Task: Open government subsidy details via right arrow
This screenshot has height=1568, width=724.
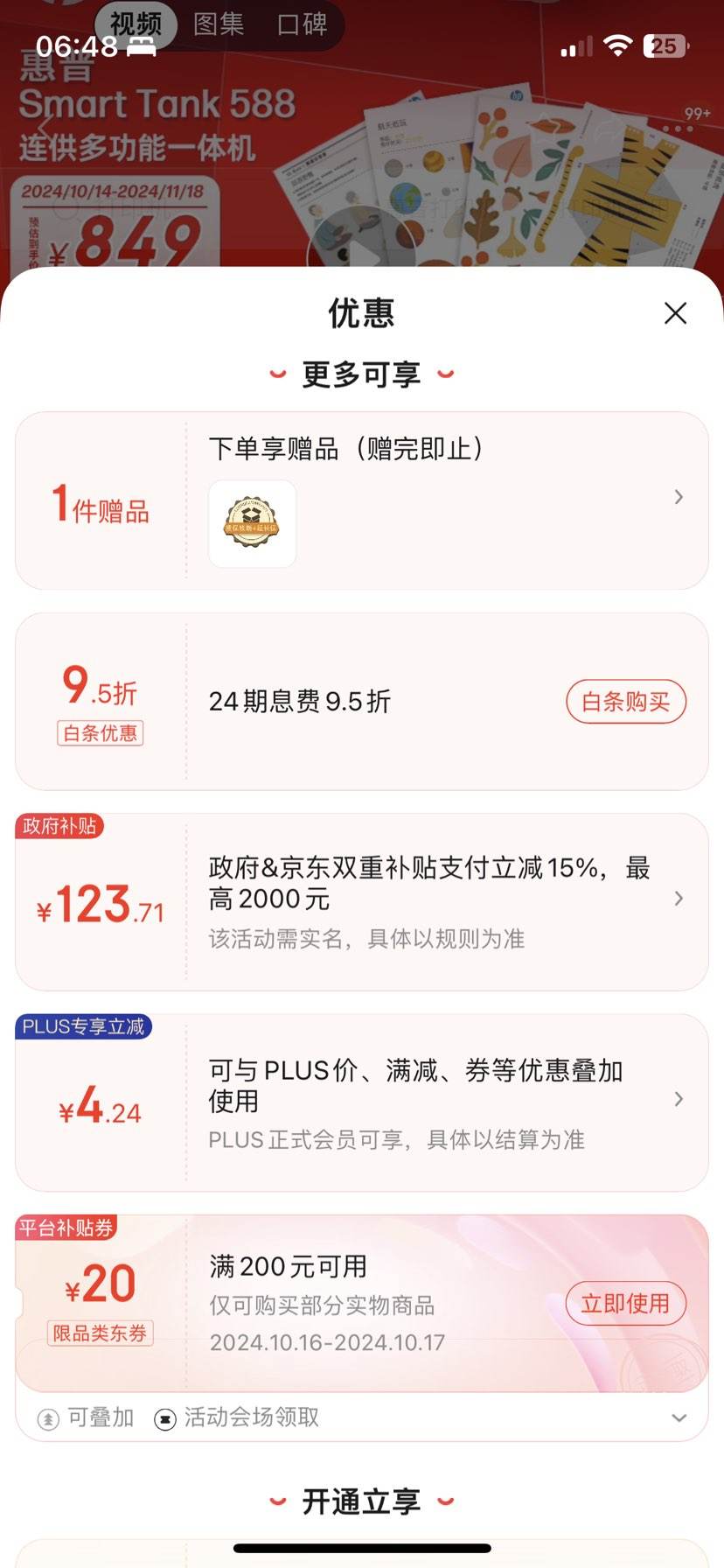Action: (678, 899)
